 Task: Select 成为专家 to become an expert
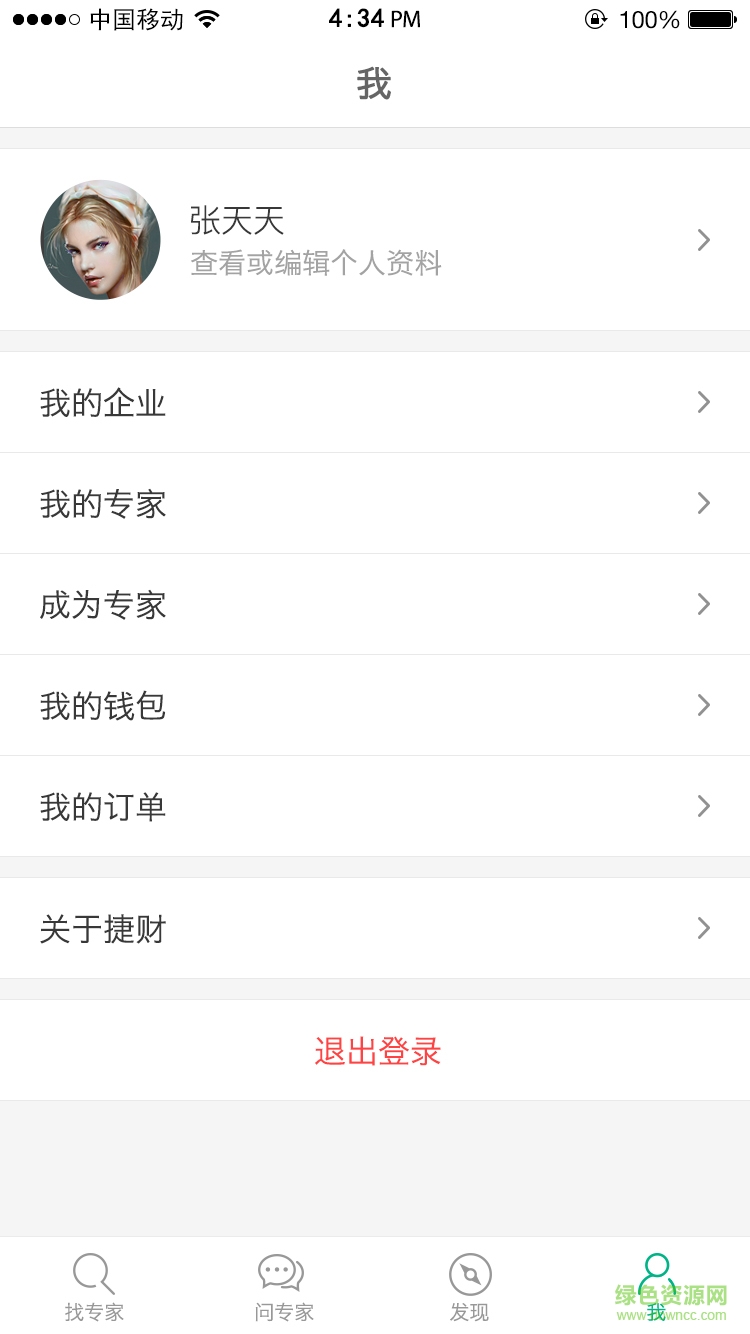(x=375, y=604)
